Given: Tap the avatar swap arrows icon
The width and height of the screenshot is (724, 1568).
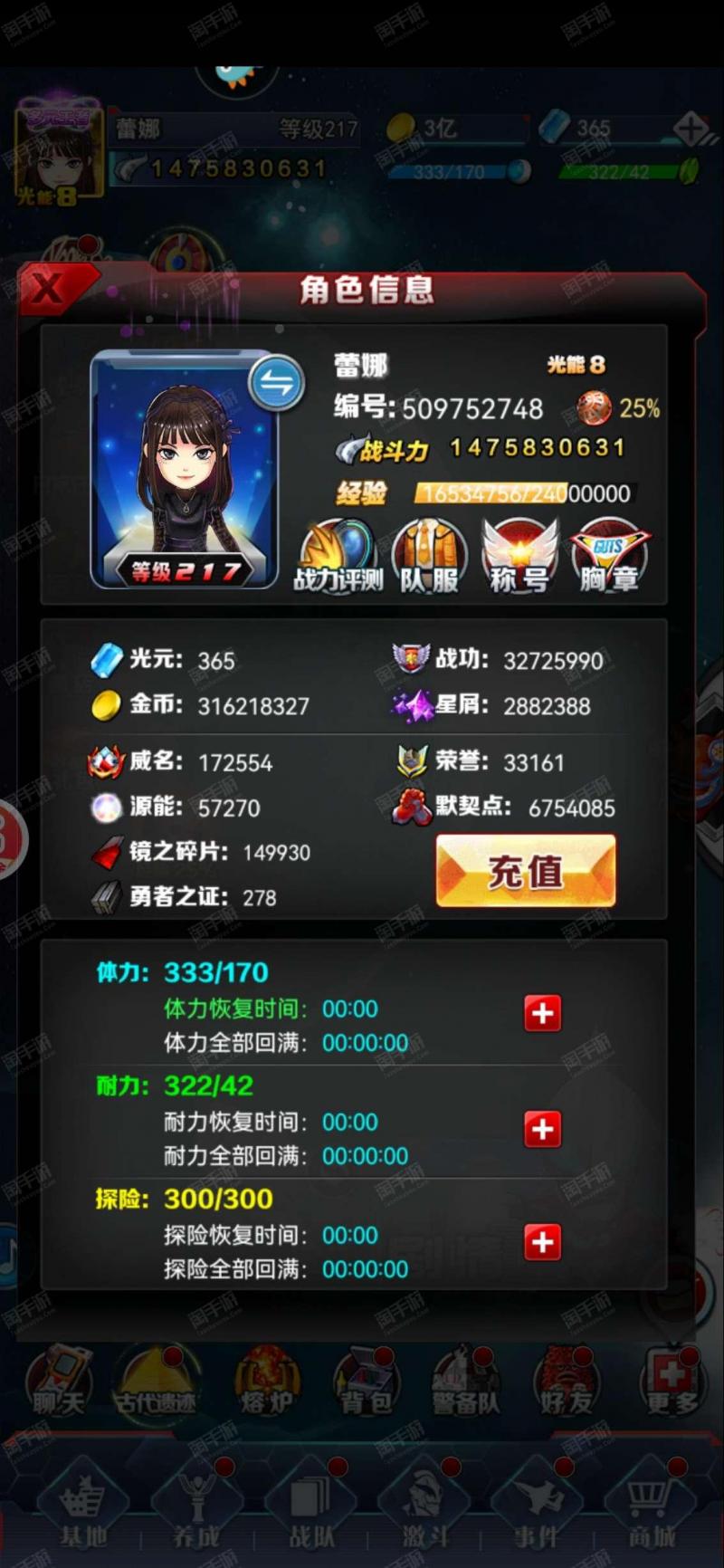Looking at the screenshot, I should (x=277, y=384).
